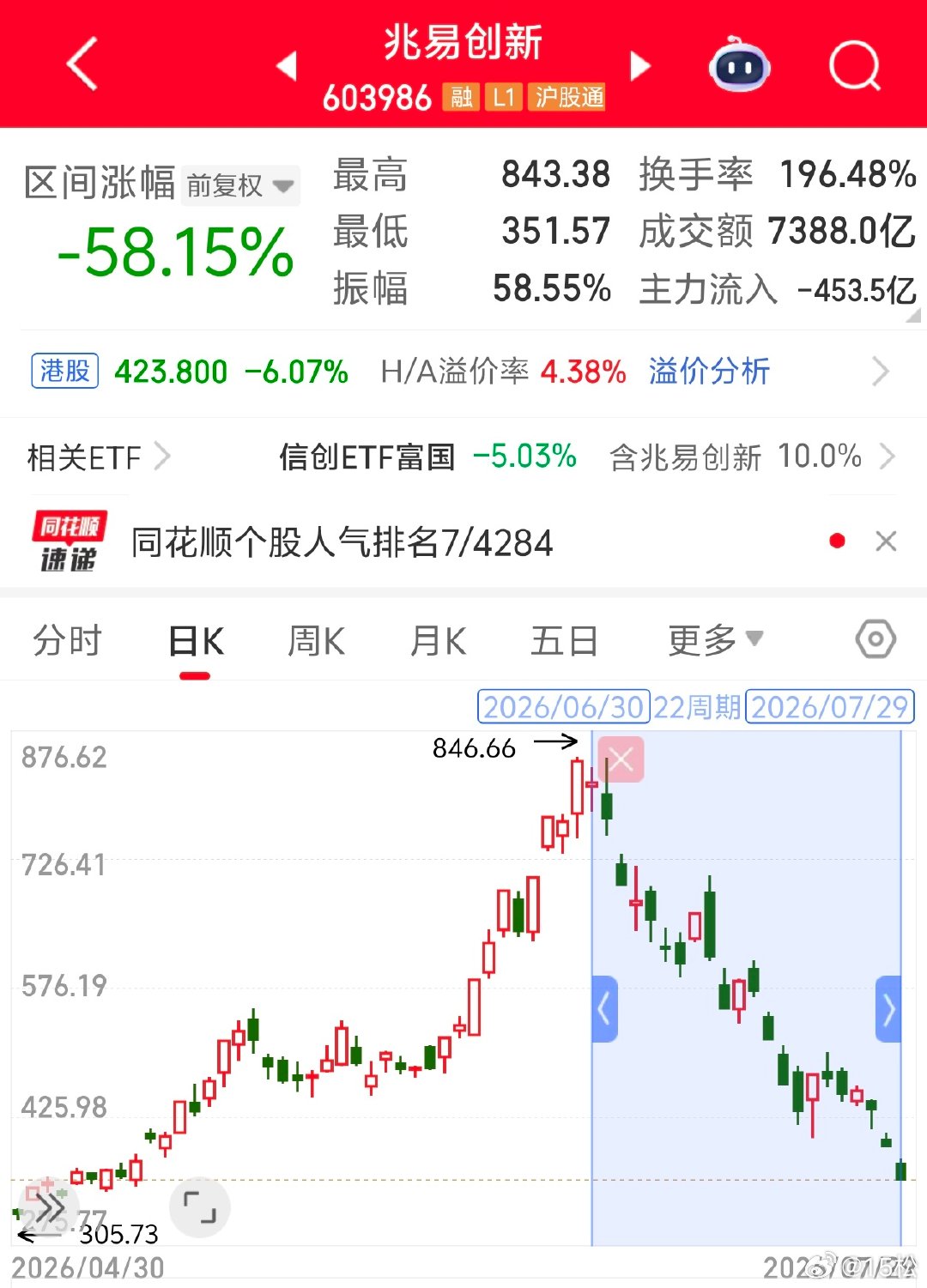This screenshot has height=1288, width=927.
Task: View 信创ETF富国 details
Action: tap(367, 457)
